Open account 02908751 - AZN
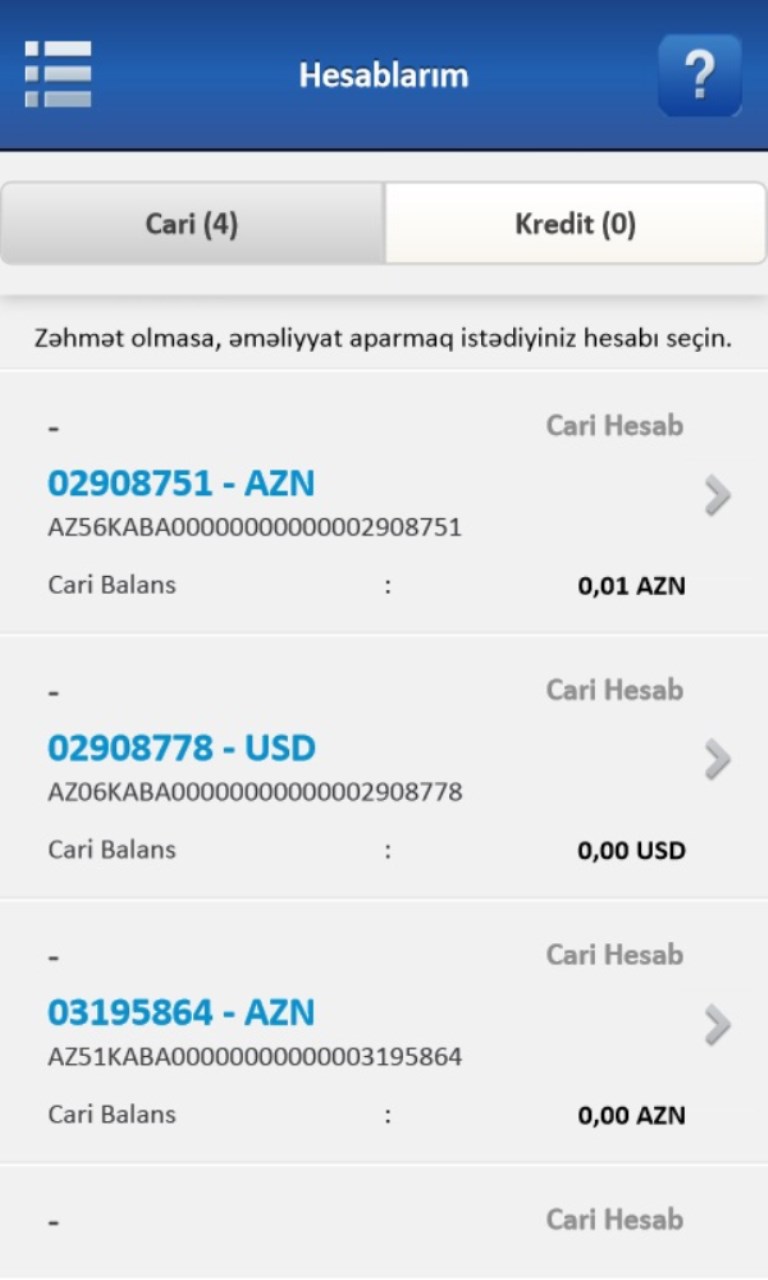This screenshot has width=768, height=1280. tap(383, 503)
